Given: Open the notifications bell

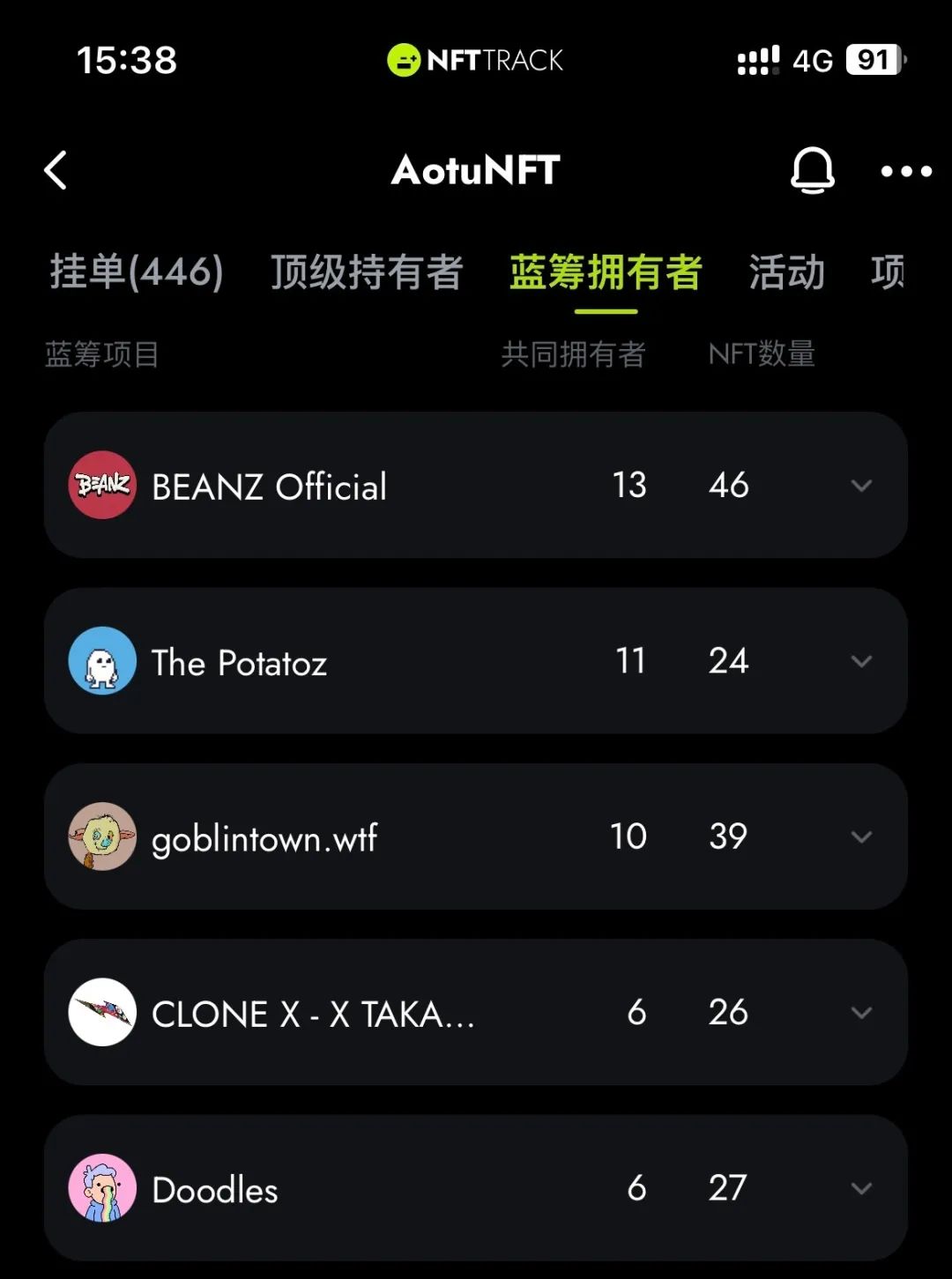Looking at the screenshot, I should tap(812, 170).
